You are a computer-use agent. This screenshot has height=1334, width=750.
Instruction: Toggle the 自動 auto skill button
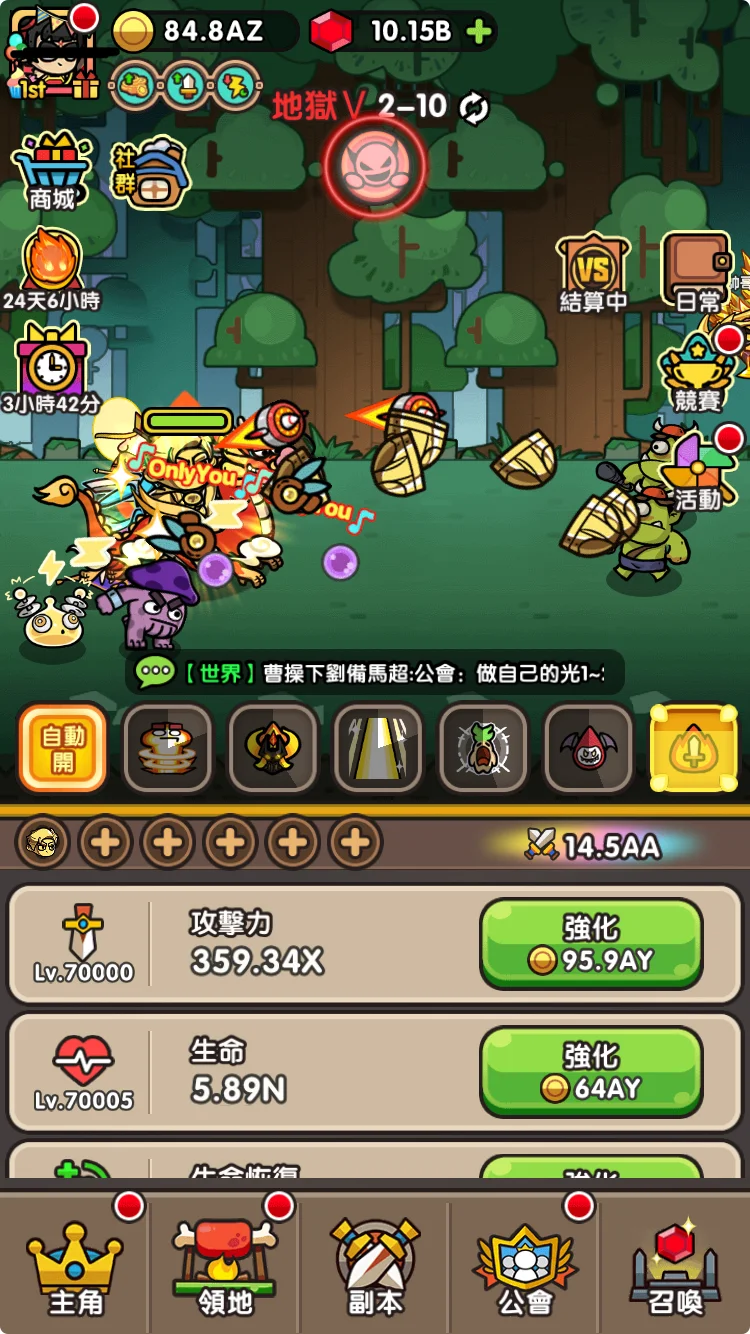coord(63,748)
